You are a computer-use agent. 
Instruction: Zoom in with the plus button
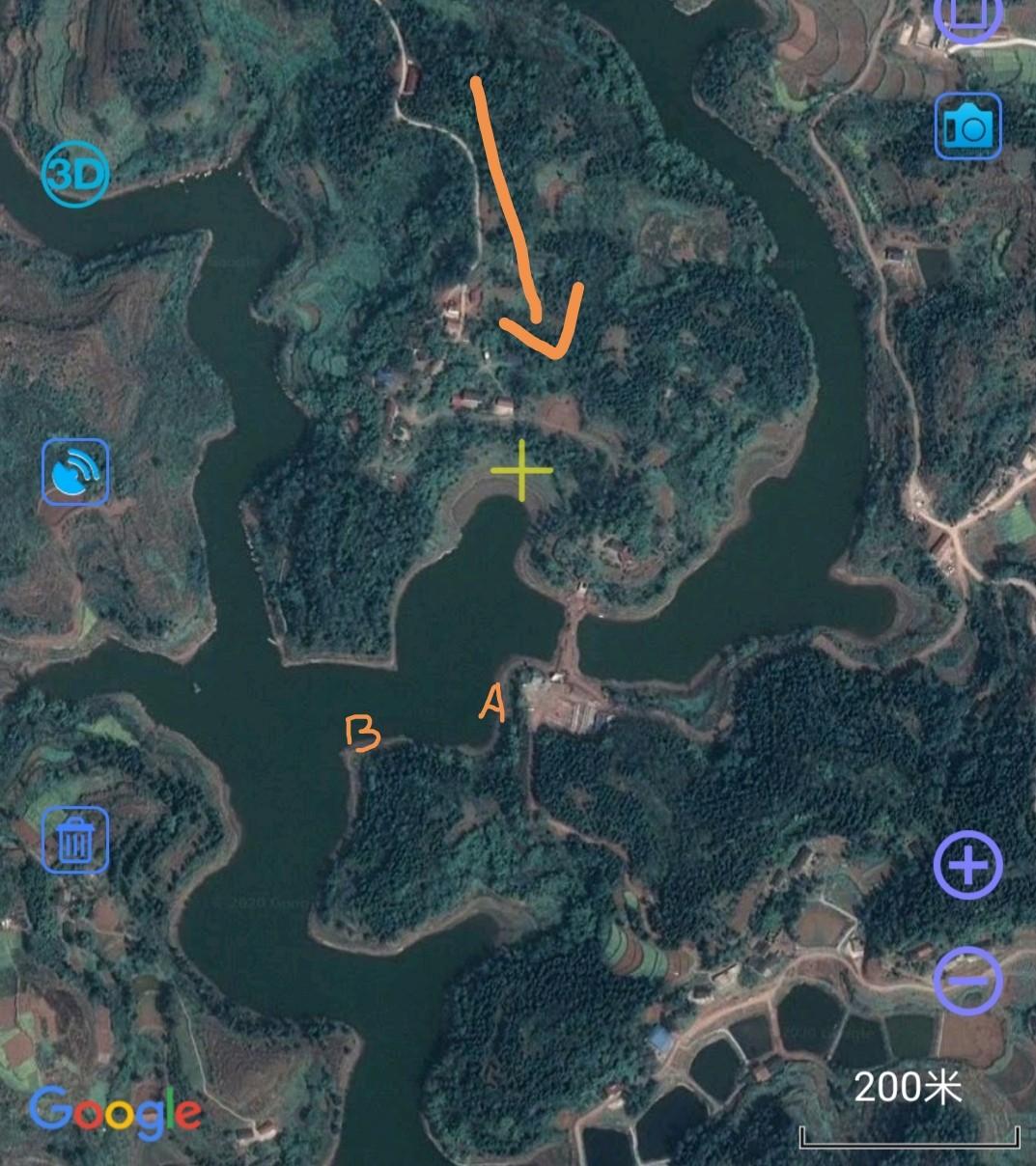point(967,865)
